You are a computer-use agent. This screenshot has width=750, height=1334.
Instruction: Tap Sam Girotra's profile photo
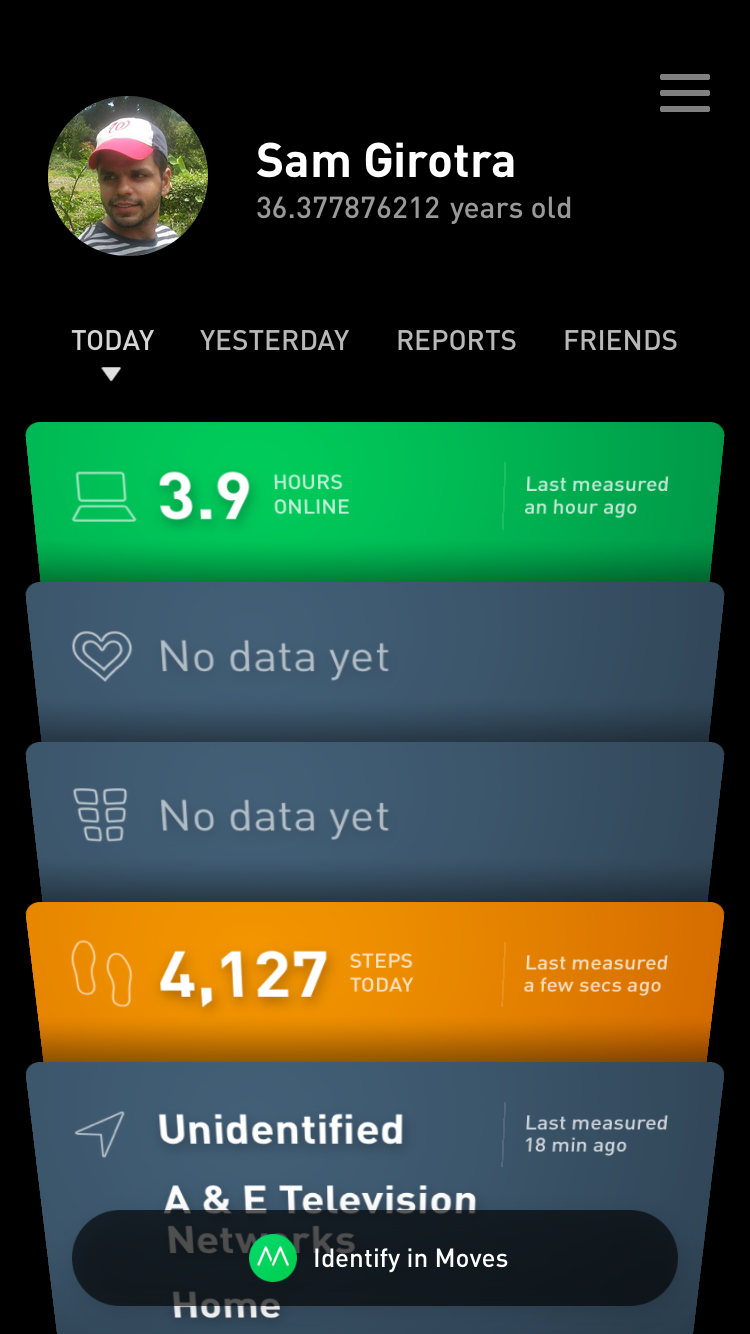[x=128, y=176]
